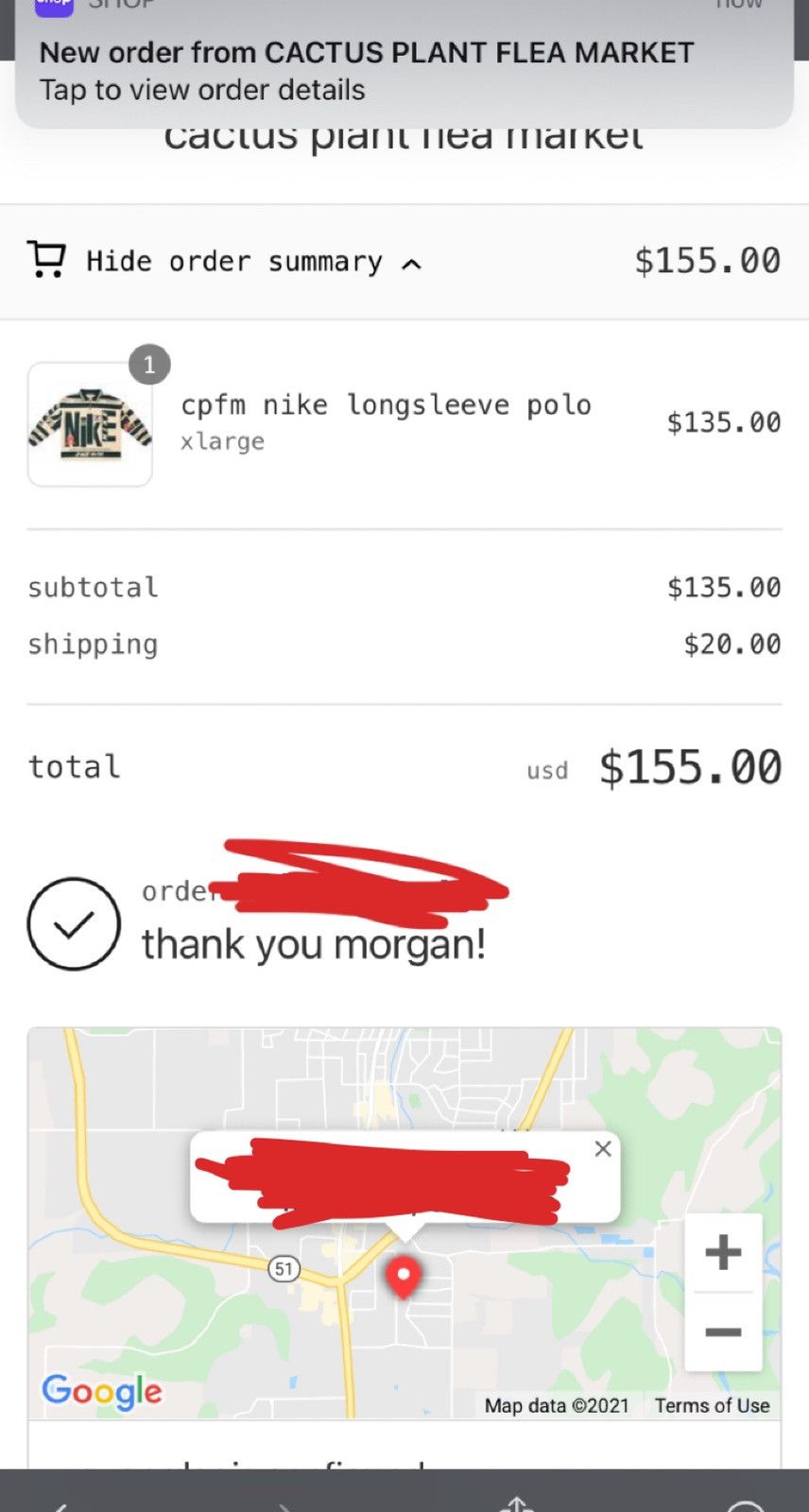This screenshot has width=809, height=1512.
Task: Close the map address popup
Action: coord(603,1148)
